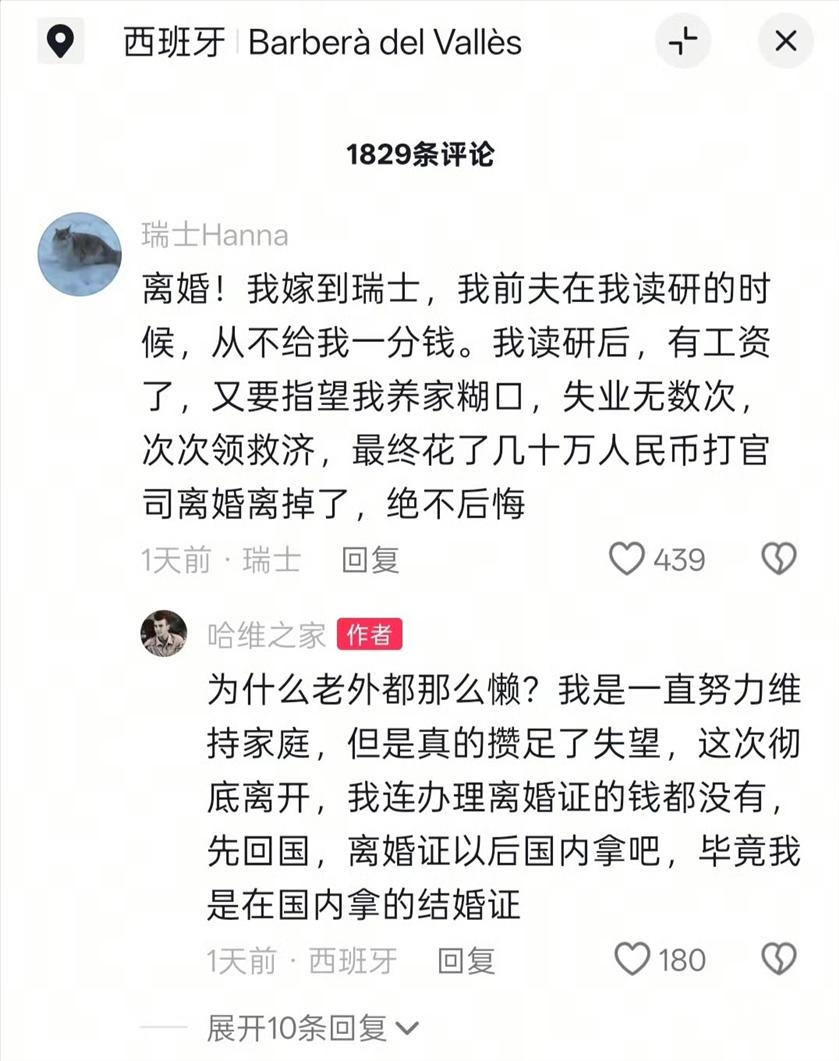Open the location 西班牙 Barberà del Vallès
839x1061 pixels.
click(x=322, y=43)
